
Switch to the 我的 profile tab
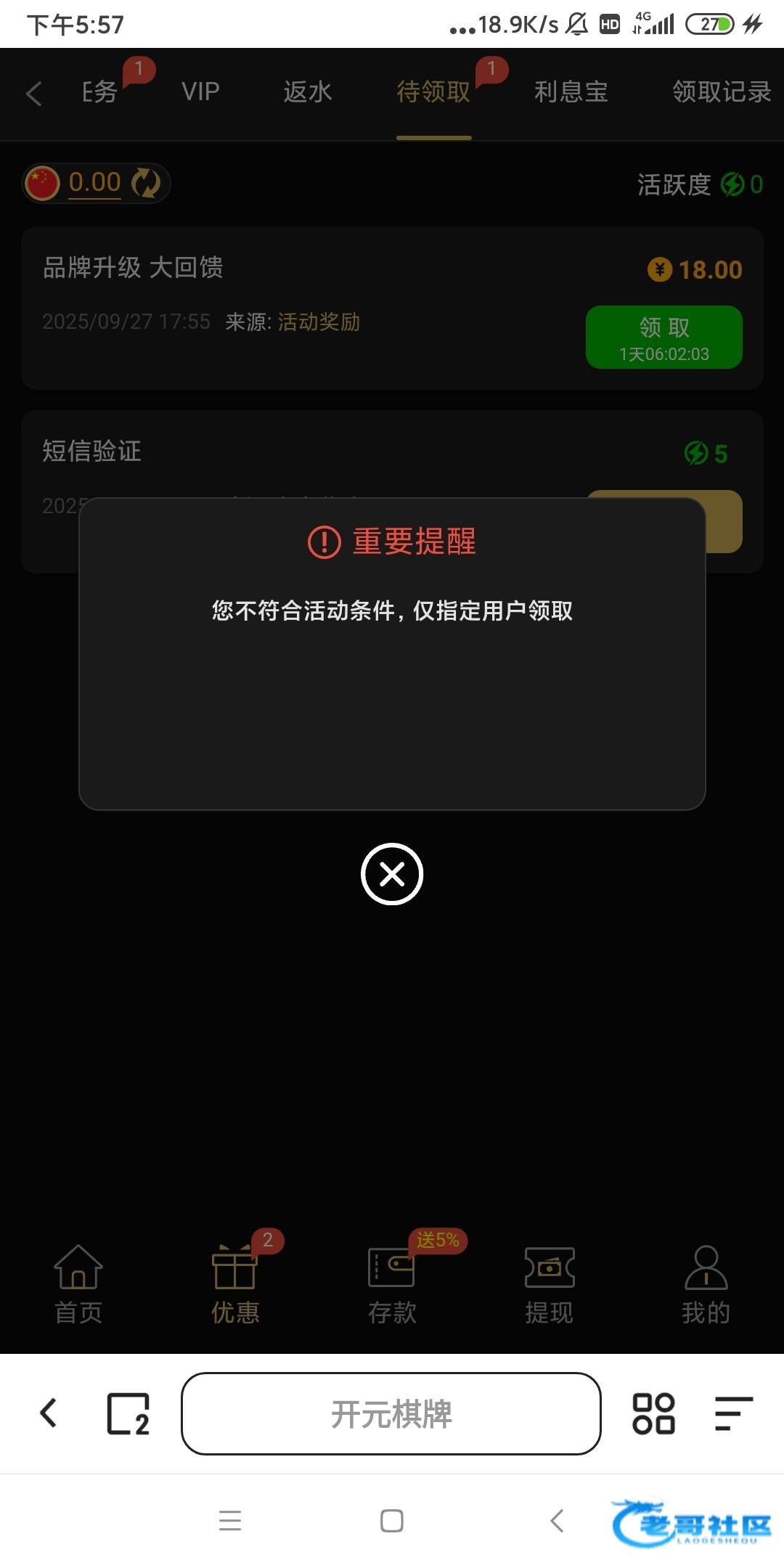(706, 1285)
